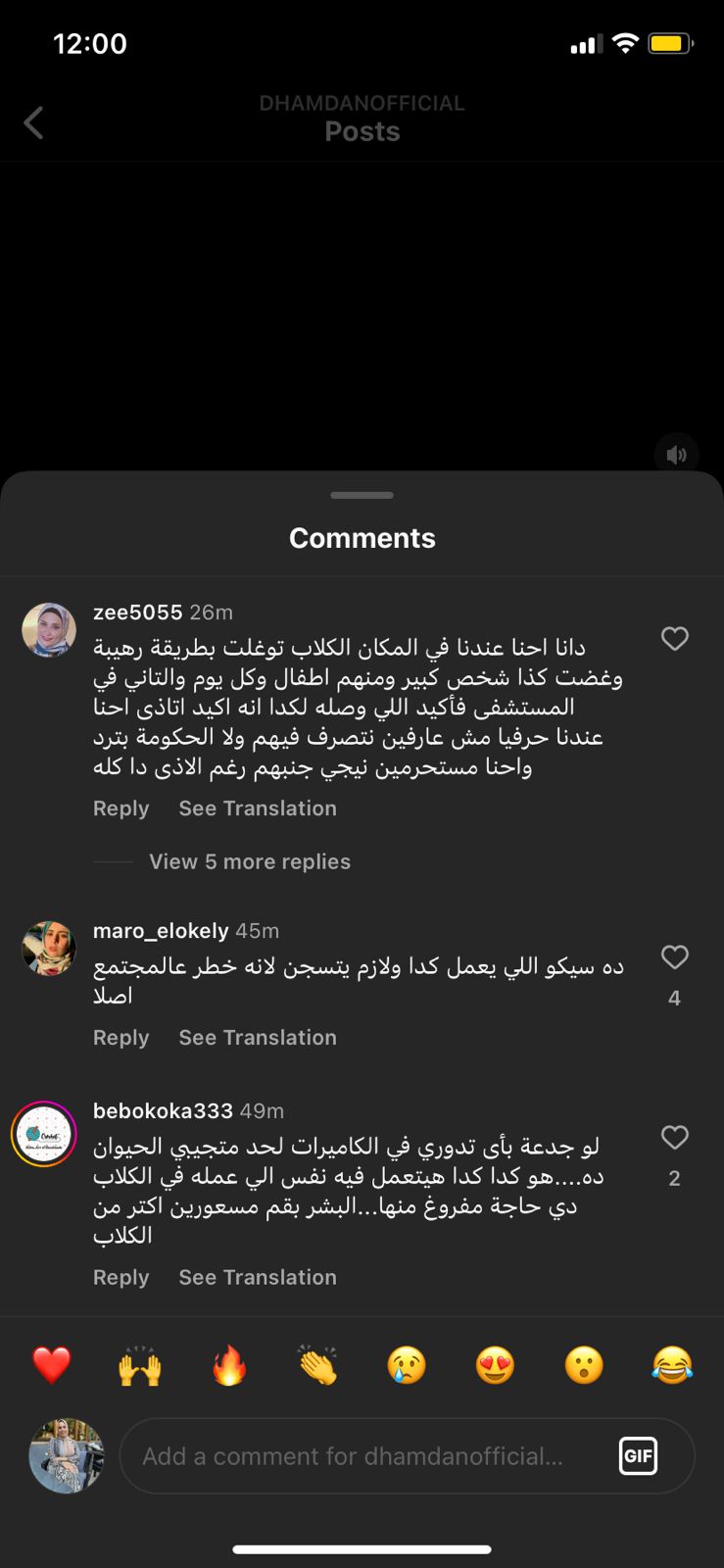The height and width of the screenshot is (1568, 724).
Task: Insert the red heart emoji
Action: point(52,1365)
